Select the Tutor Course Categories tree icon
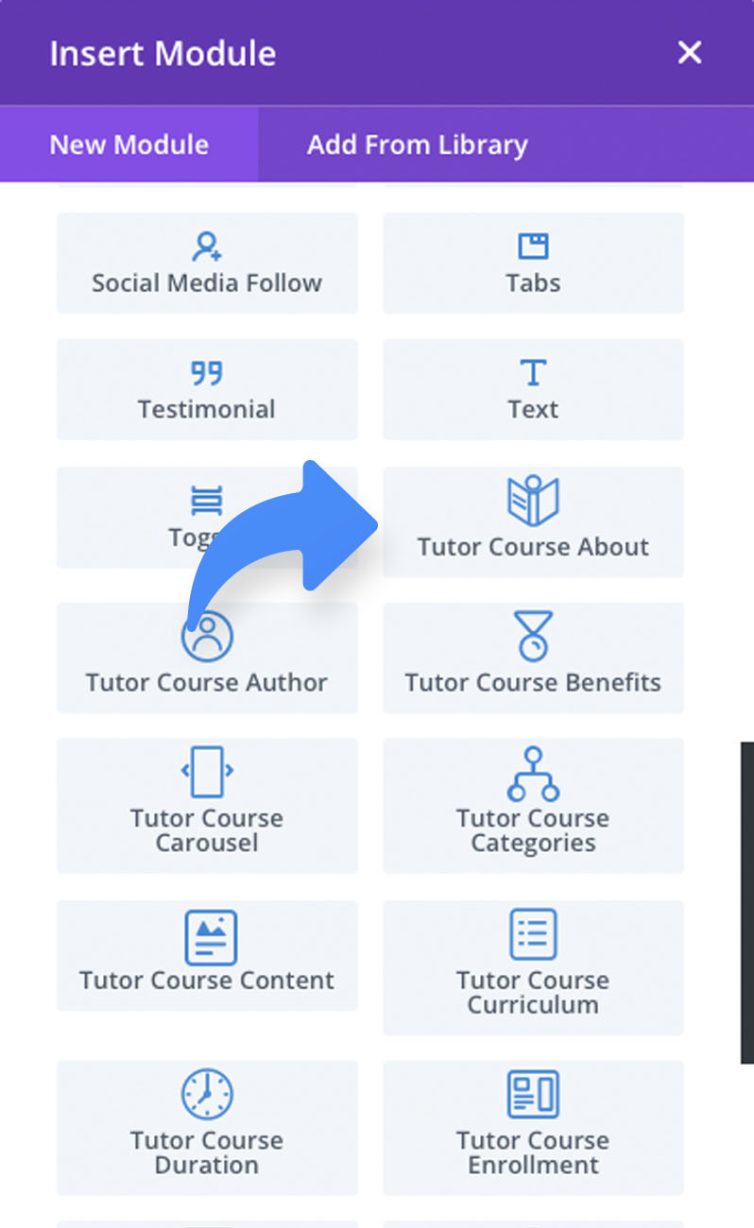 532,773
